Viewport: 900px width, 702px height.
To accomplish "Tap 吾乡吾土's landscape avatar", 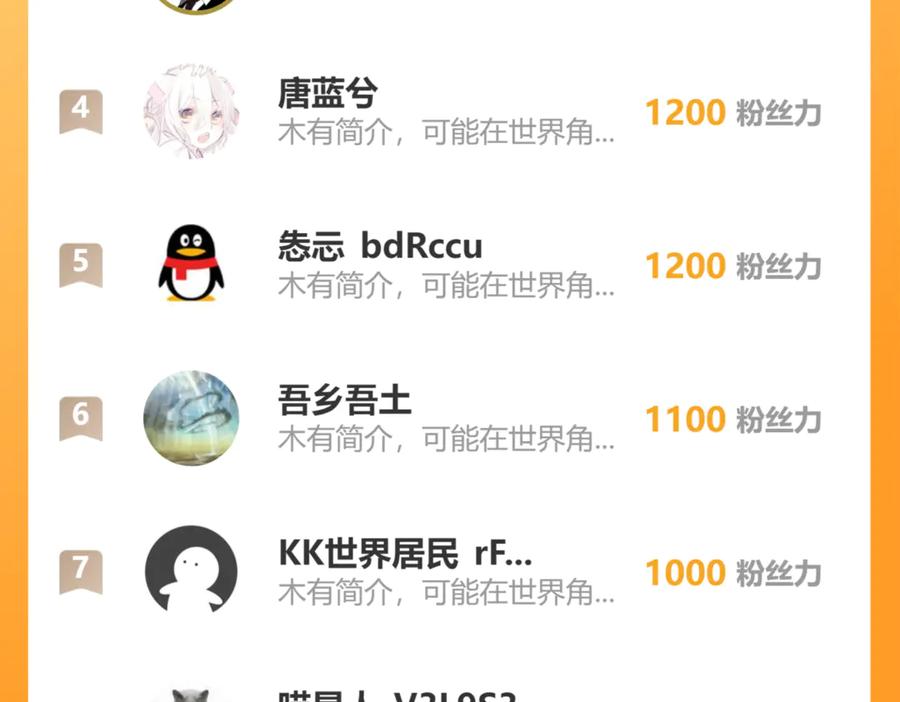I will [x=191, y=418].
